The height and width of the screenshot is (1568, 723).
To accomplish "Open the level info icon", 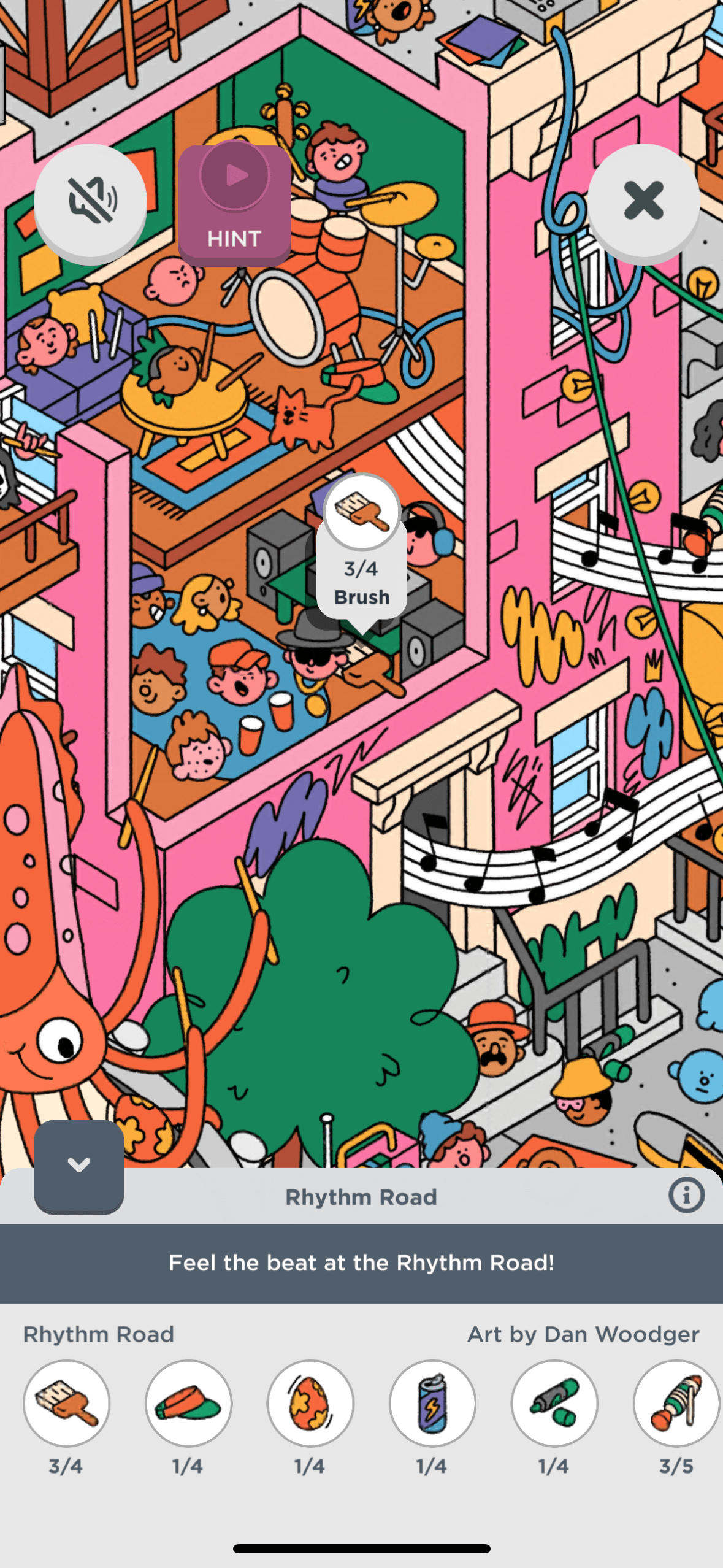I will coord(686,1195).
